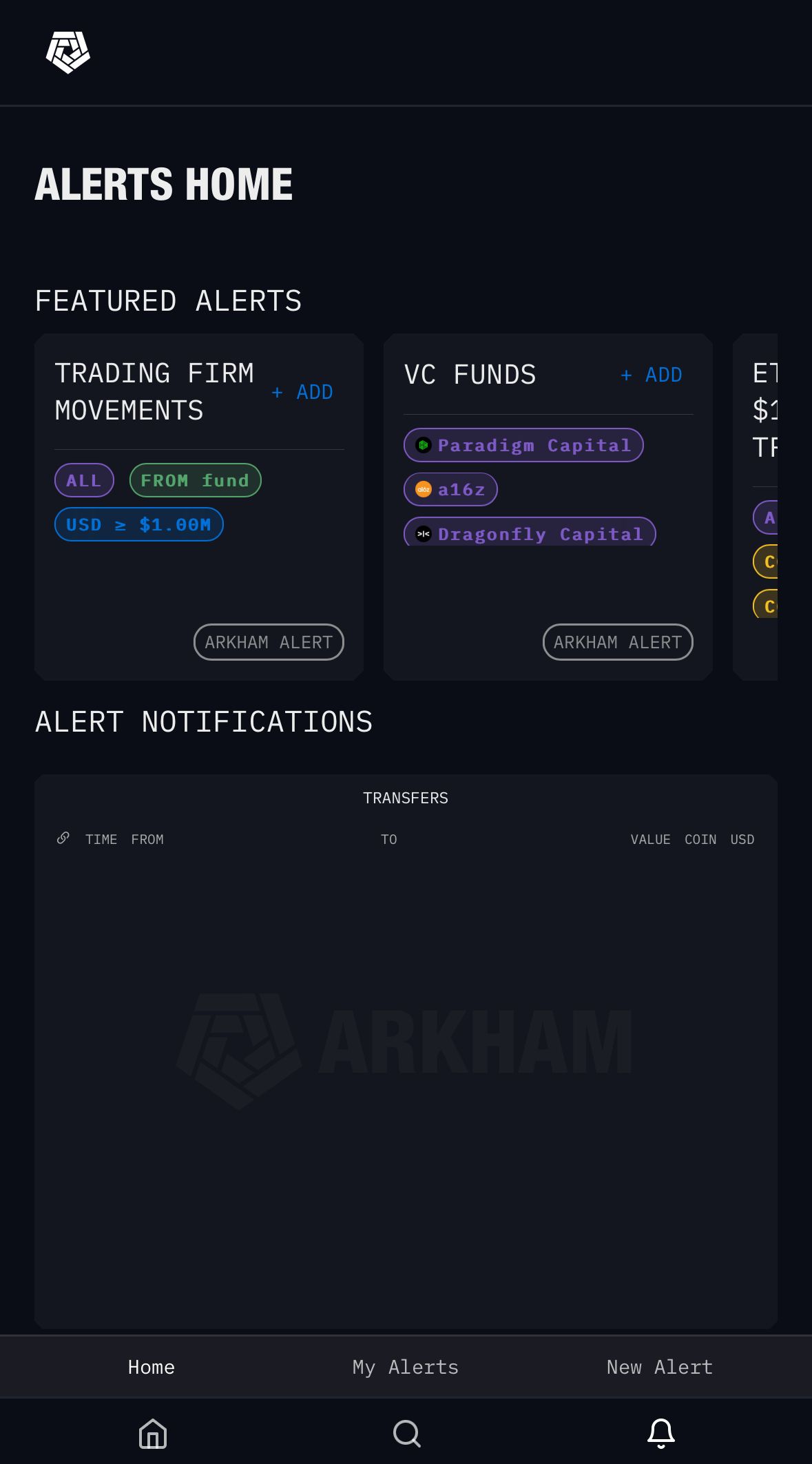812x1464 pixels.
Task: Open the VALUE column header options
Action: coord(650,839)
